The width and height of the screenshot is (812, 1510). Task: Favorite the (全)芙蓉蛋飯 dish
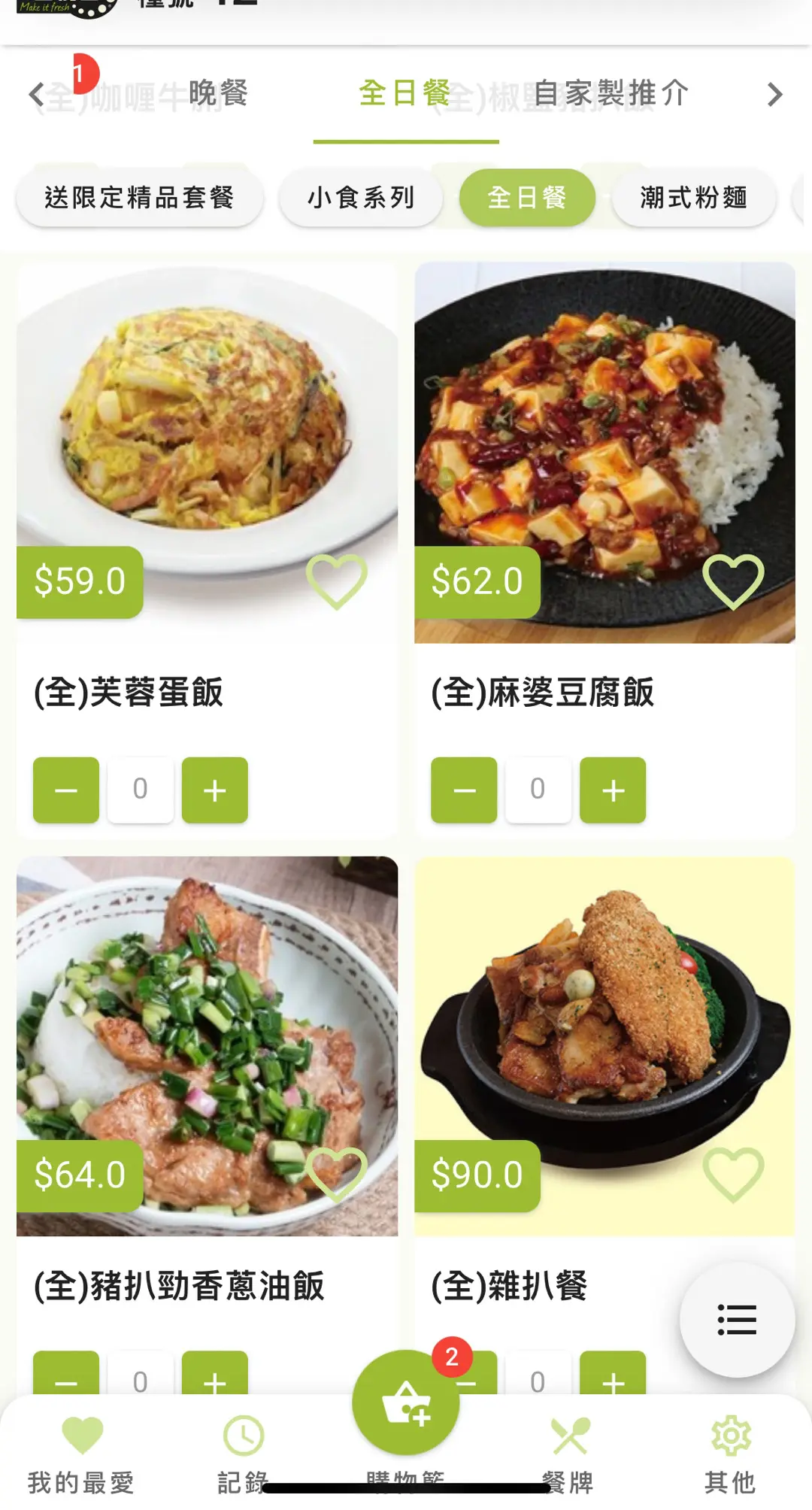point(336,581)
